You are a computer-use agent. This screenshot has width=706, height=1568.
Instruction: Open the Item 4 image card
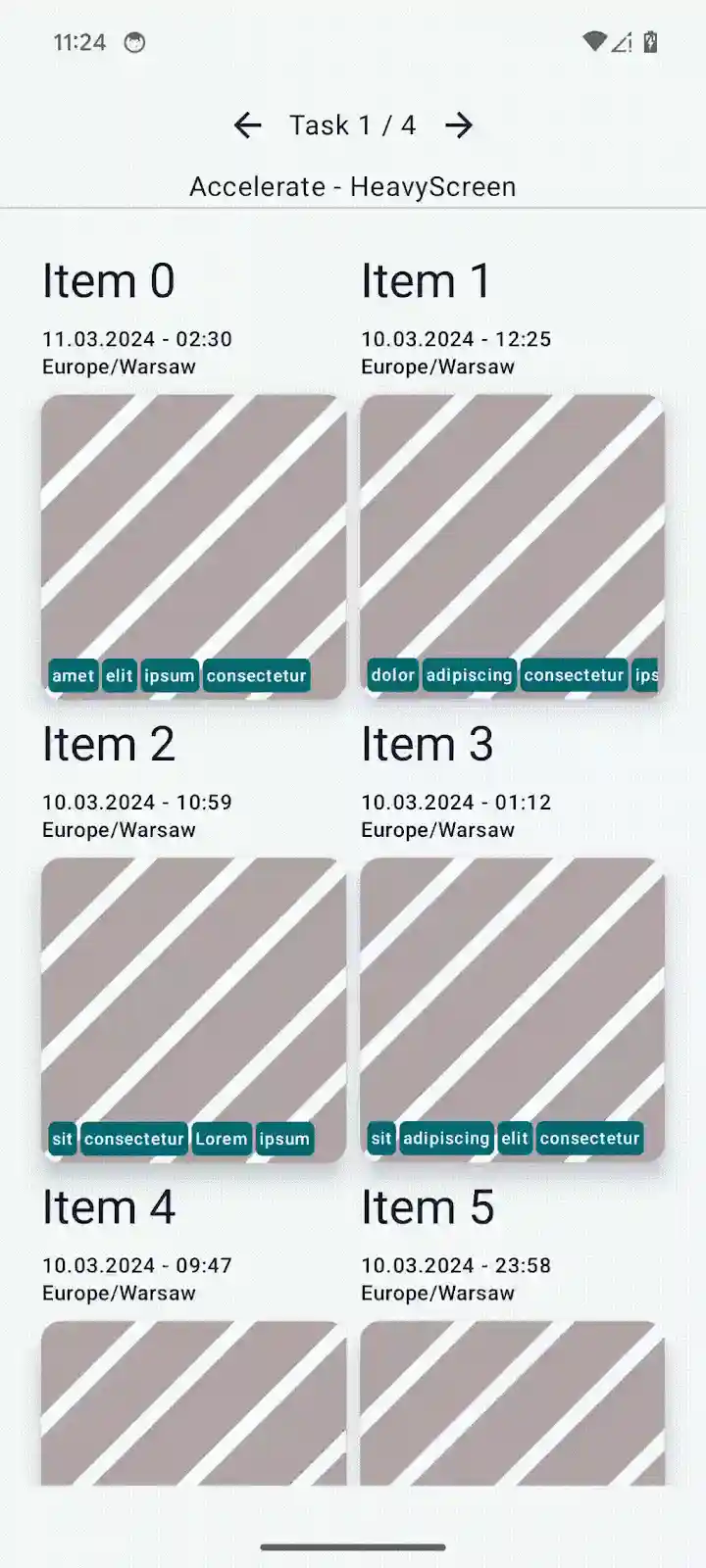tap(193, 1401)
